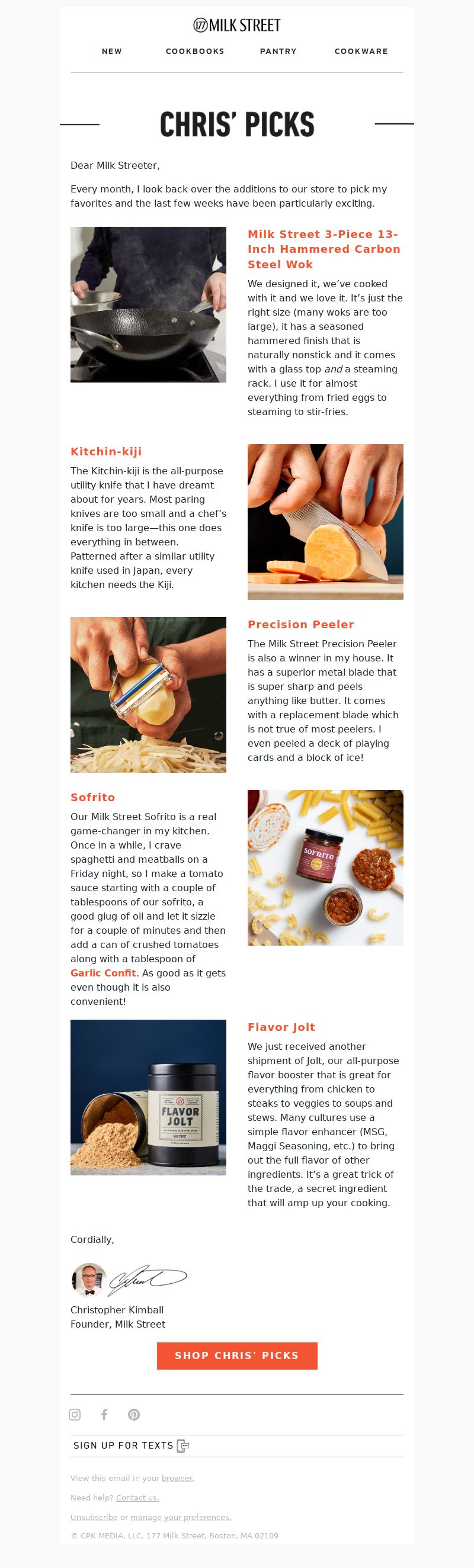Tap the Flavor Jolt tin image

tap(148, 1097)
